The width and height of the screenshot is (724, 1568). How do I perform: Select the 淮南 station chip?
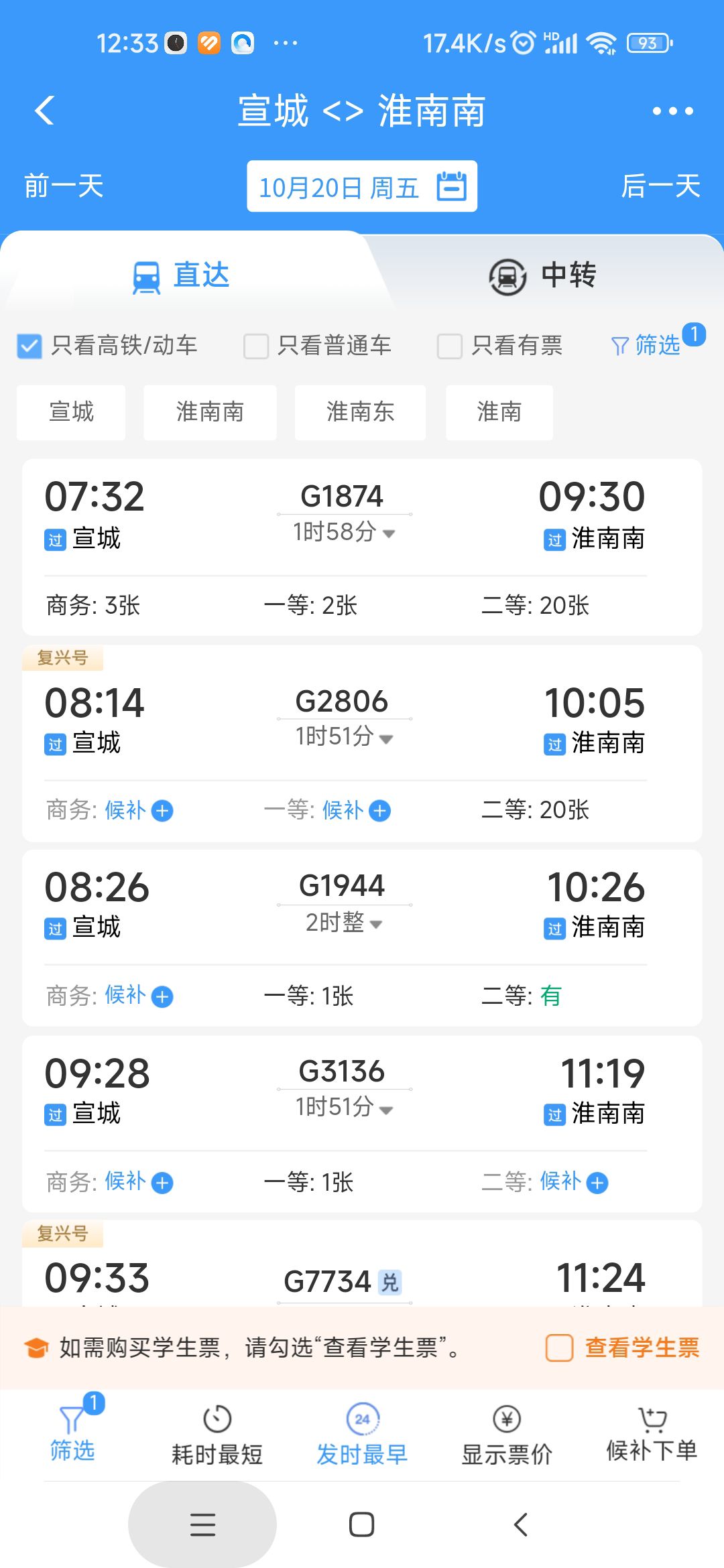click(x=499, y=412)
